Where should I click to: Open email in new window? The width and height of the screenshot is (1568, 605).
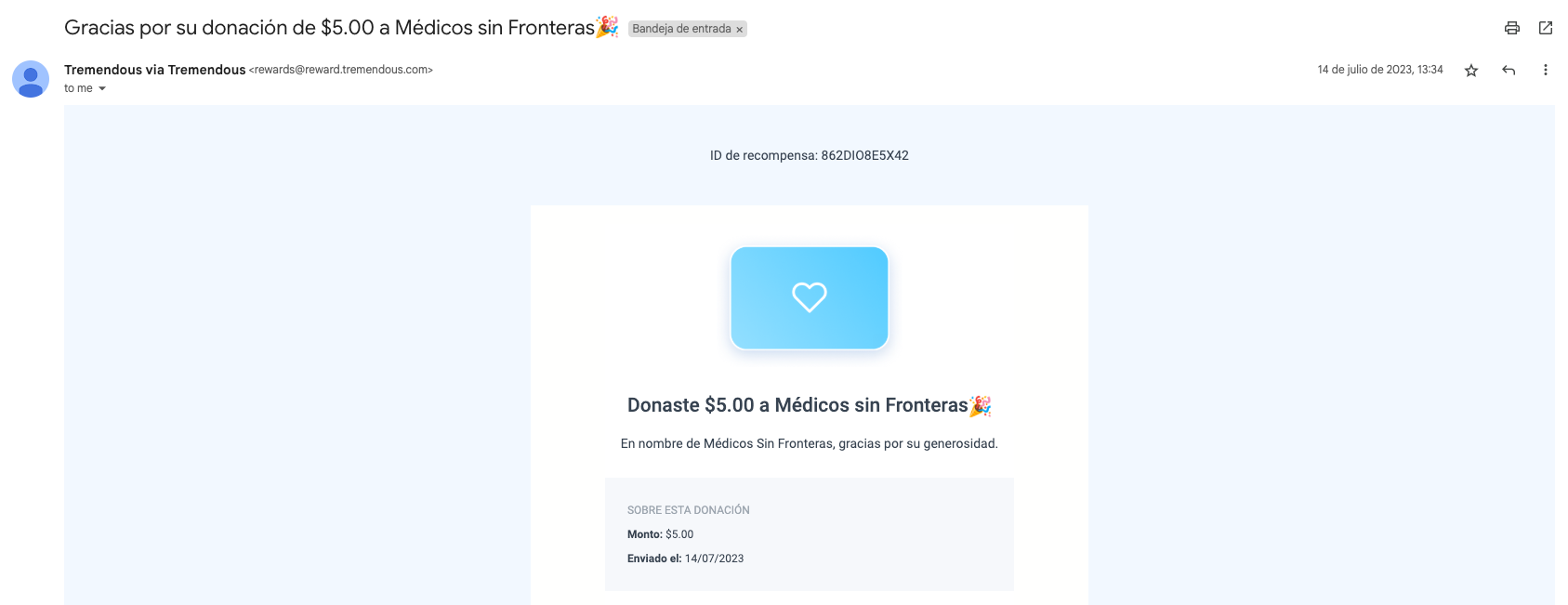click(x=1546, y=28)
